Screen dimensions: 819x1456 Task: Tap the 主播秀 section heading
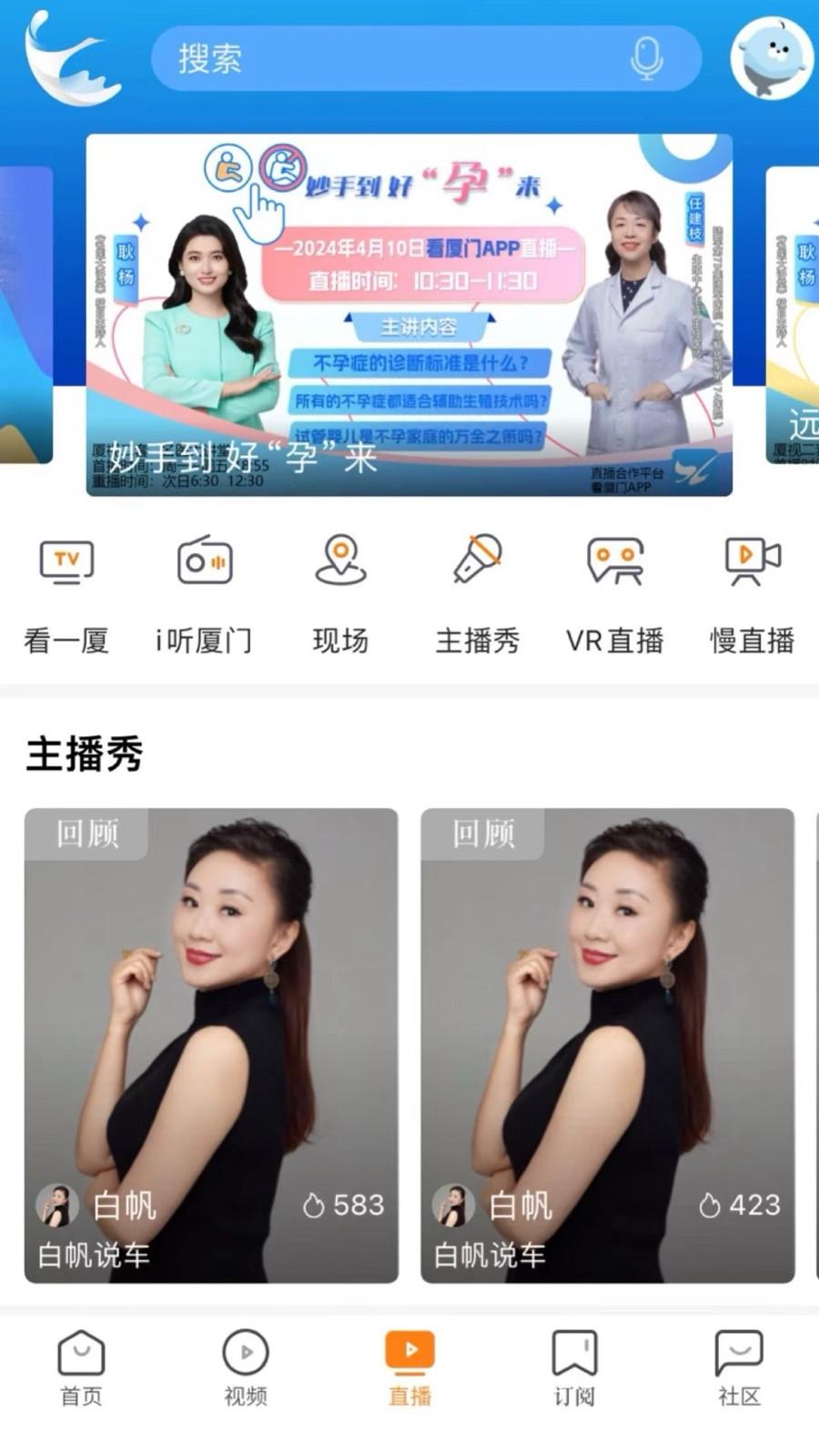tap(86, 753)
